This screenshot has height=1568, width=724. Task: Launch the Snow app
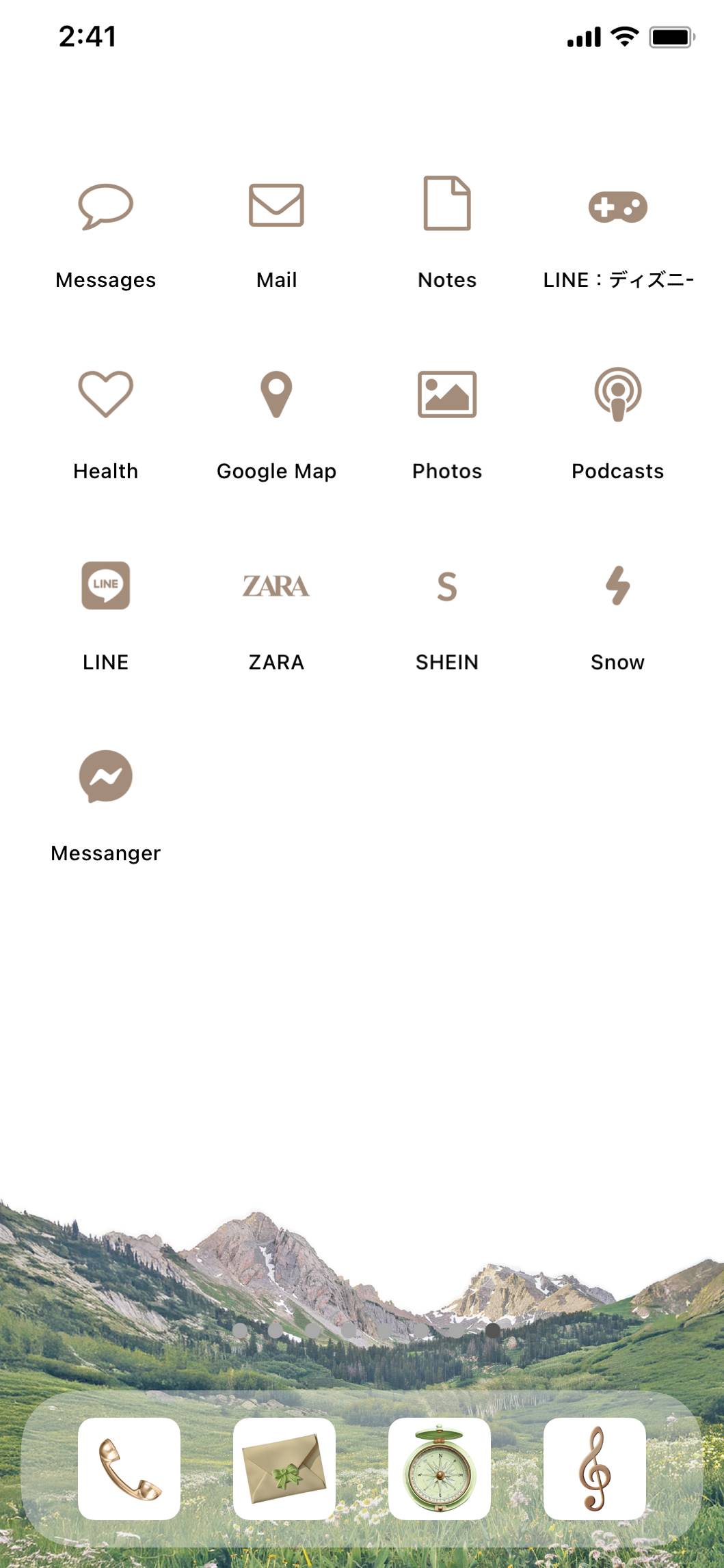[617, 586]
